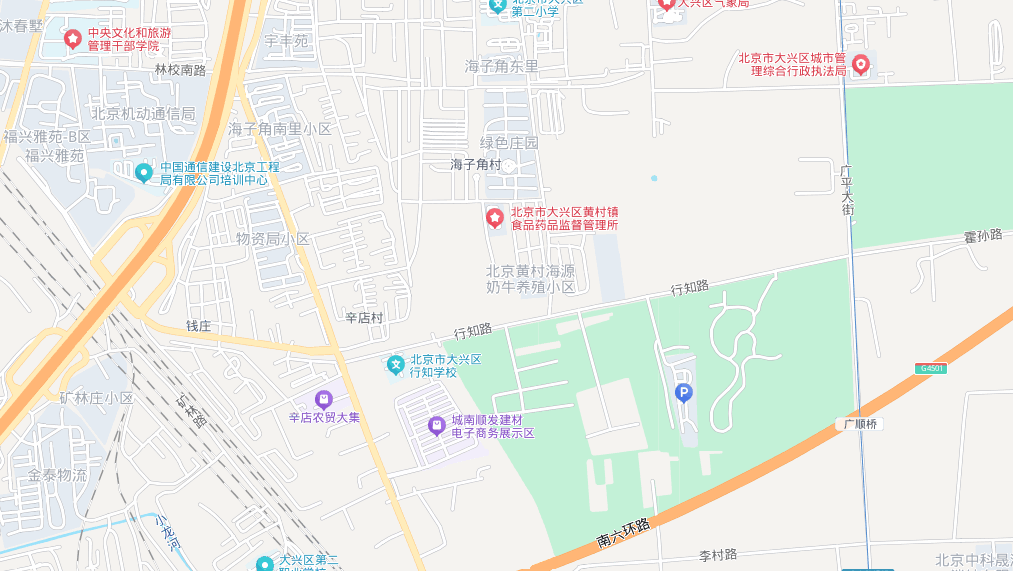This screenshot has height=572, width=1014.
Task: Select the 中央文化和旅游管理干部学院 marker
Action: click(73, 39)
